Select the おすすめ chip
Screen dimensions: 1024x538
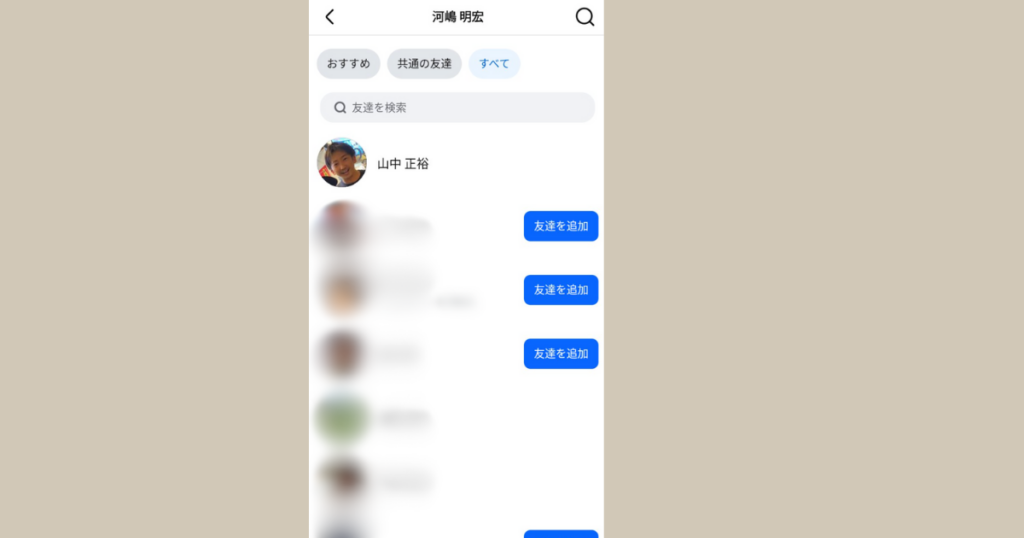348,64
